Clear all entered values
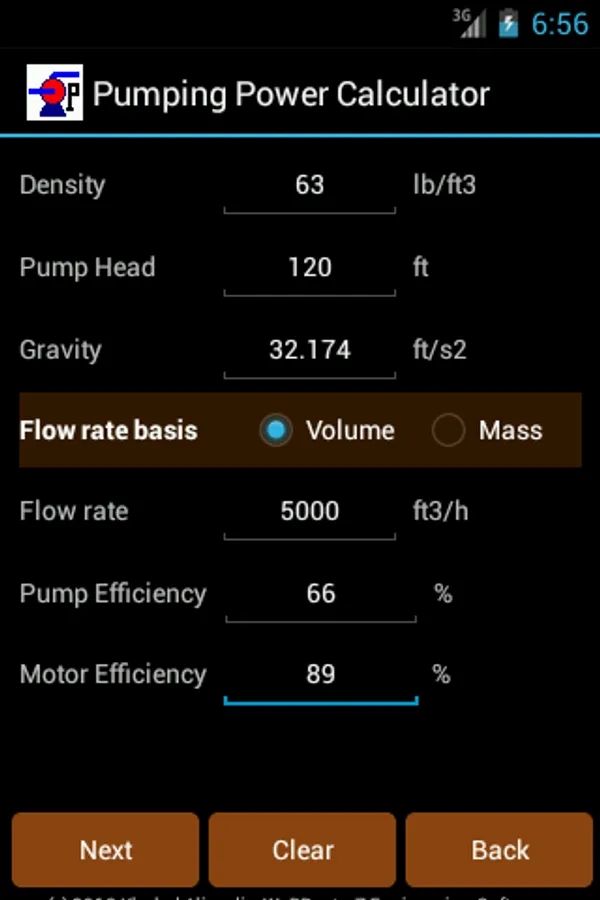 302,850
